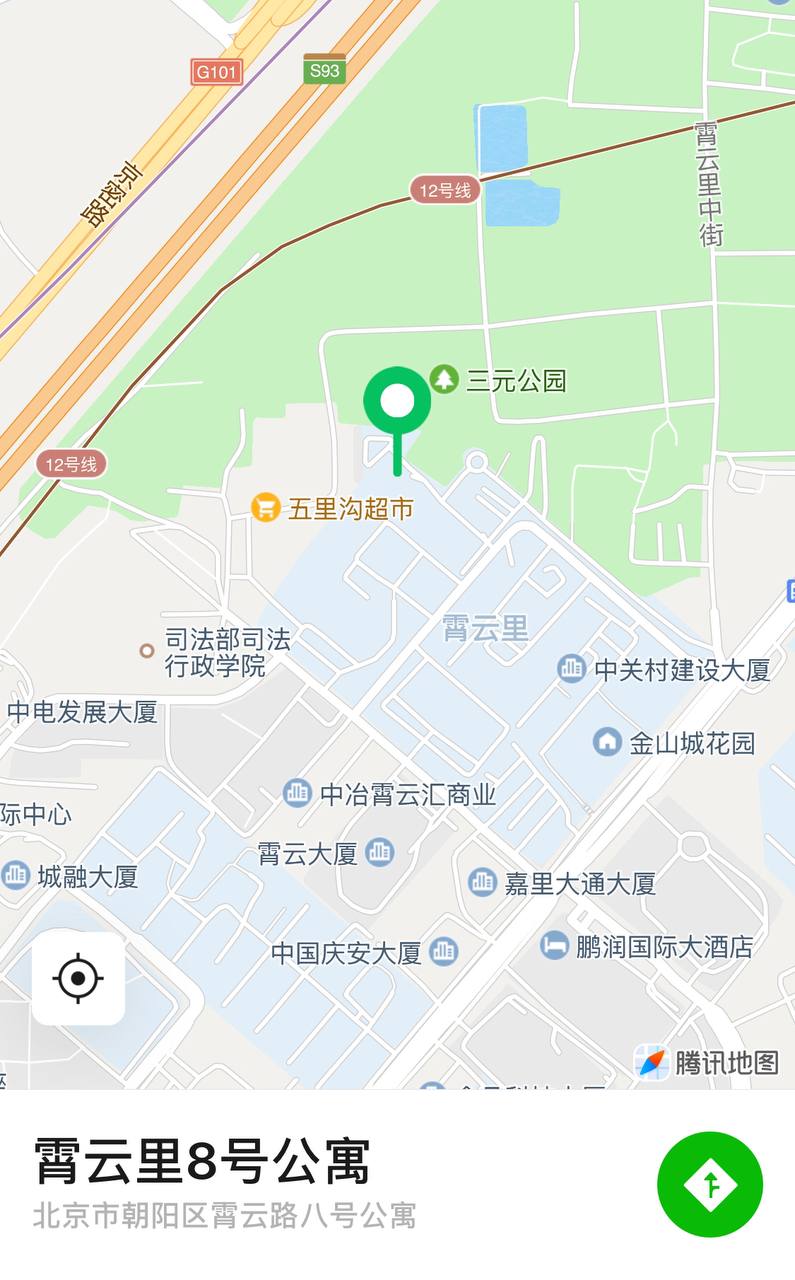Select the 三元公园 park icon
The width and height of the screenshot is (795, 1280).
coord(444,380)
